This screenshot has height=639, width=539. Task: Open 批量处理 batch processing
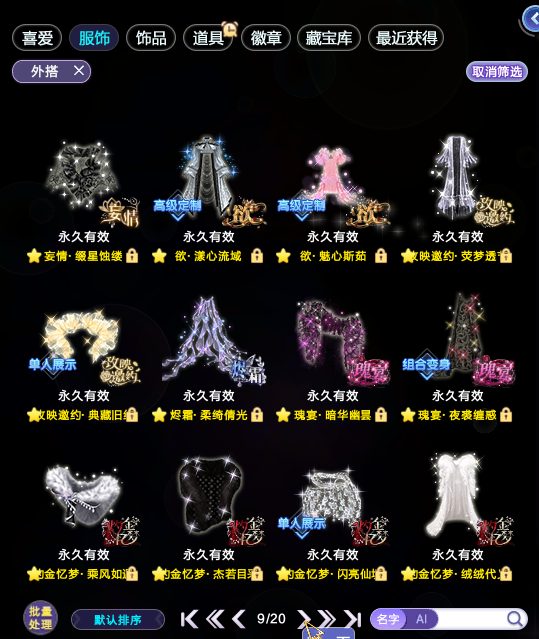click(40, 618)
